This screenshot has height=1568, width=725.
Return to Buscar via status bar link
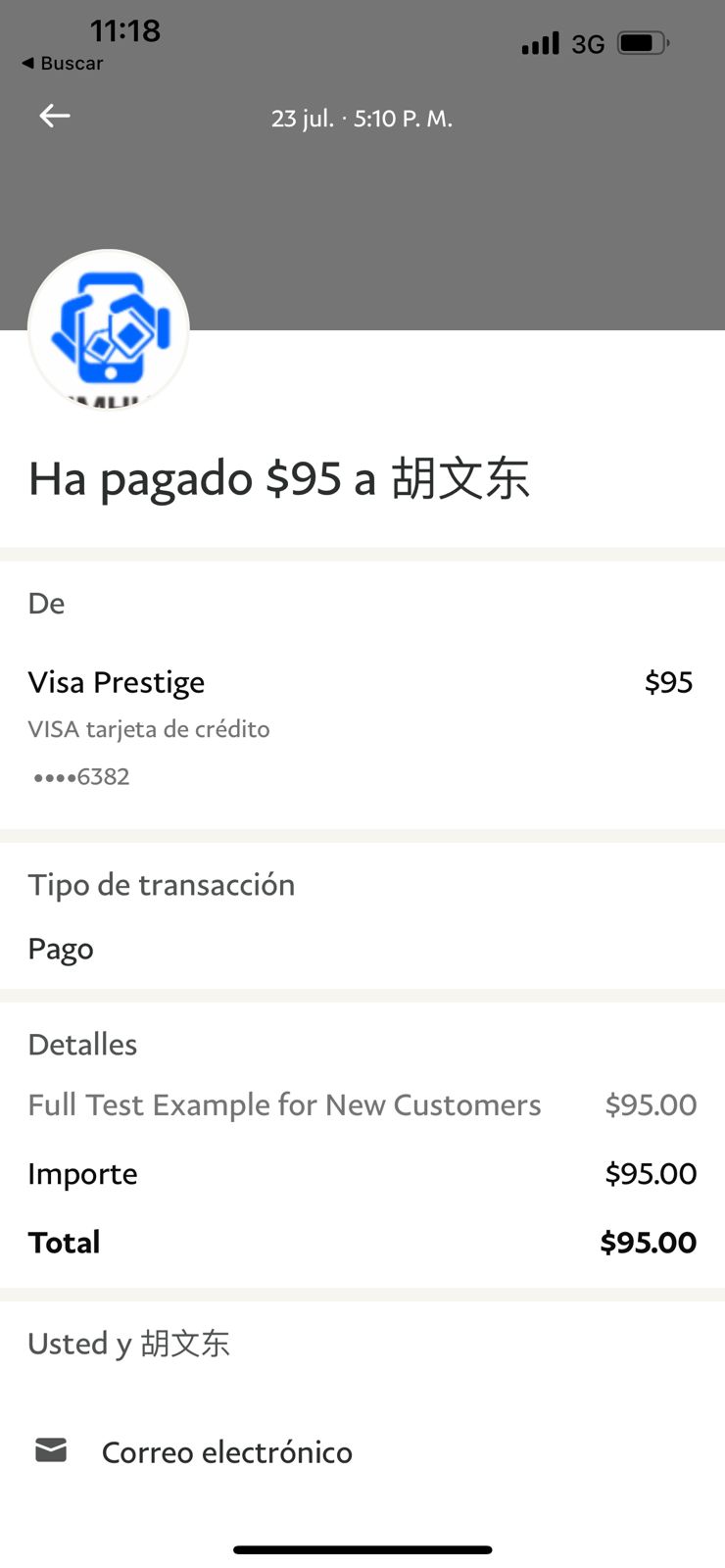pos(62,63)
